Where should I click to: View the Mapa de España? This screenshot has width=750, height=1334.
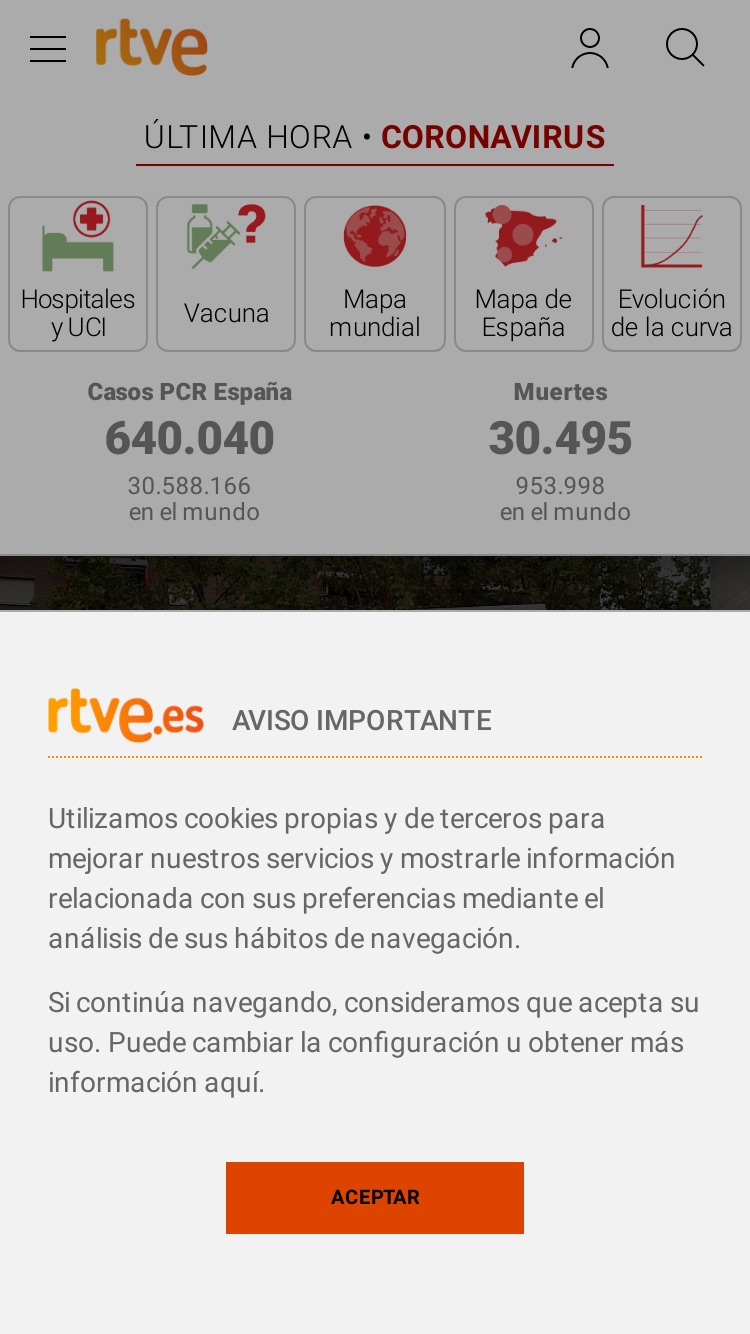pos(523,274)
